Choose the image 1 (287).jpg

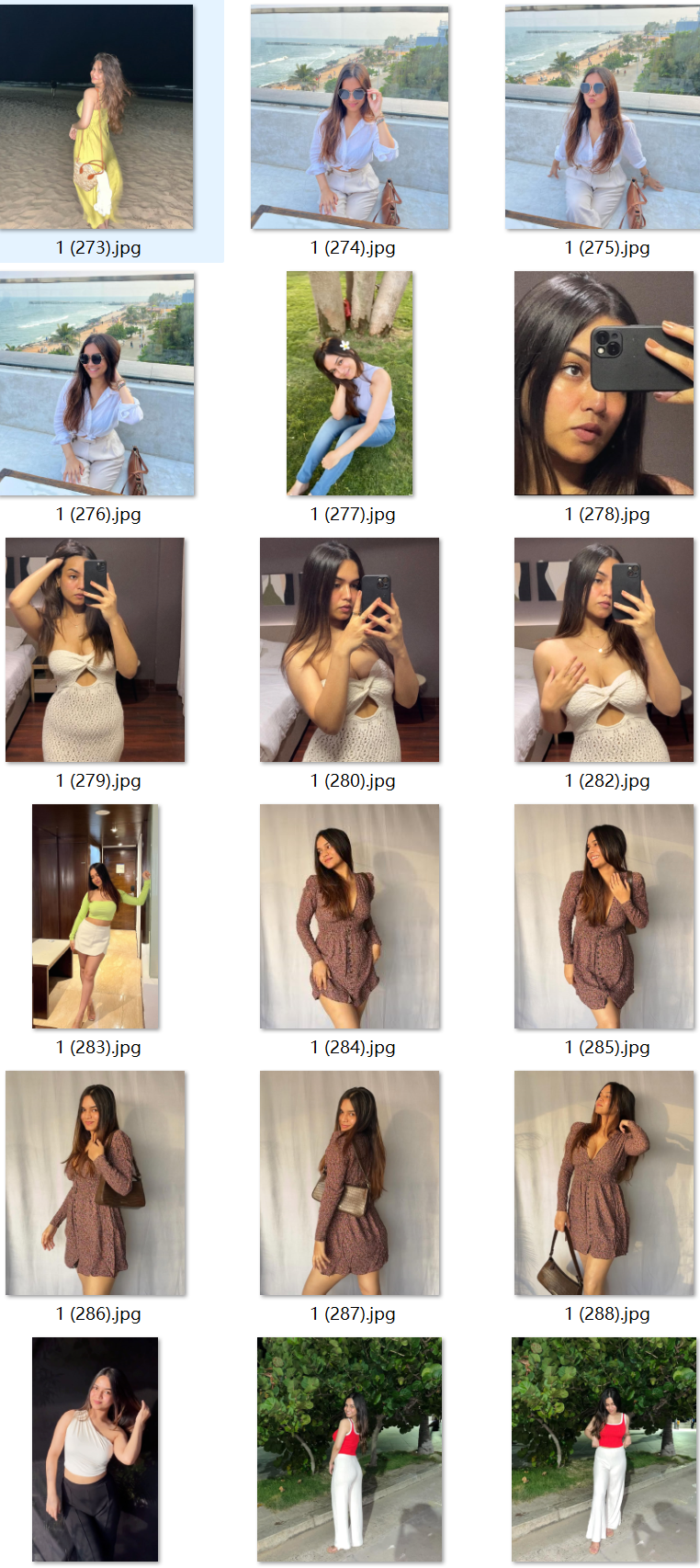350,1183
